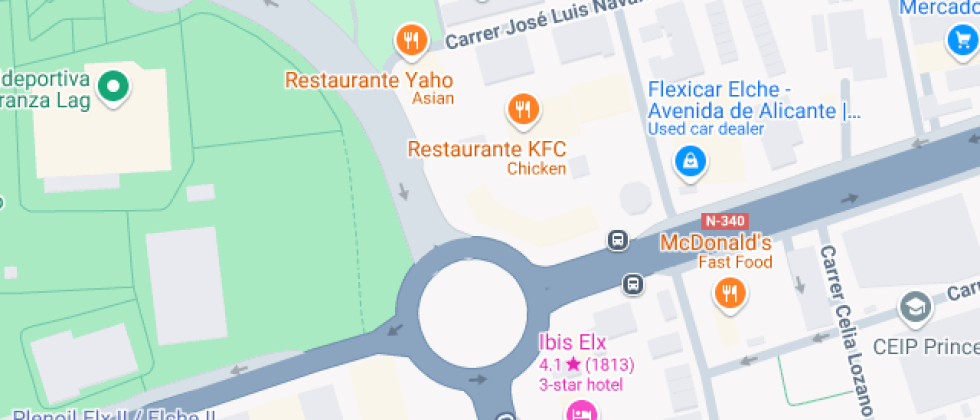Select the green sports facility pin
980x420 pixels.
(x=114, y=86)
